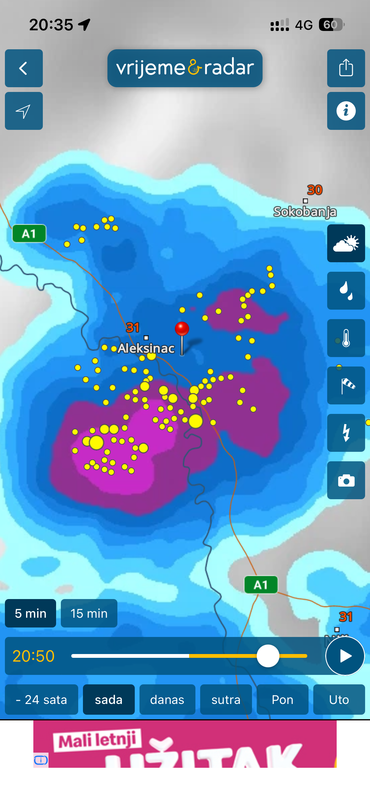Select the cloud and sun weather layer
370x800 pixels.
(346, 243)
